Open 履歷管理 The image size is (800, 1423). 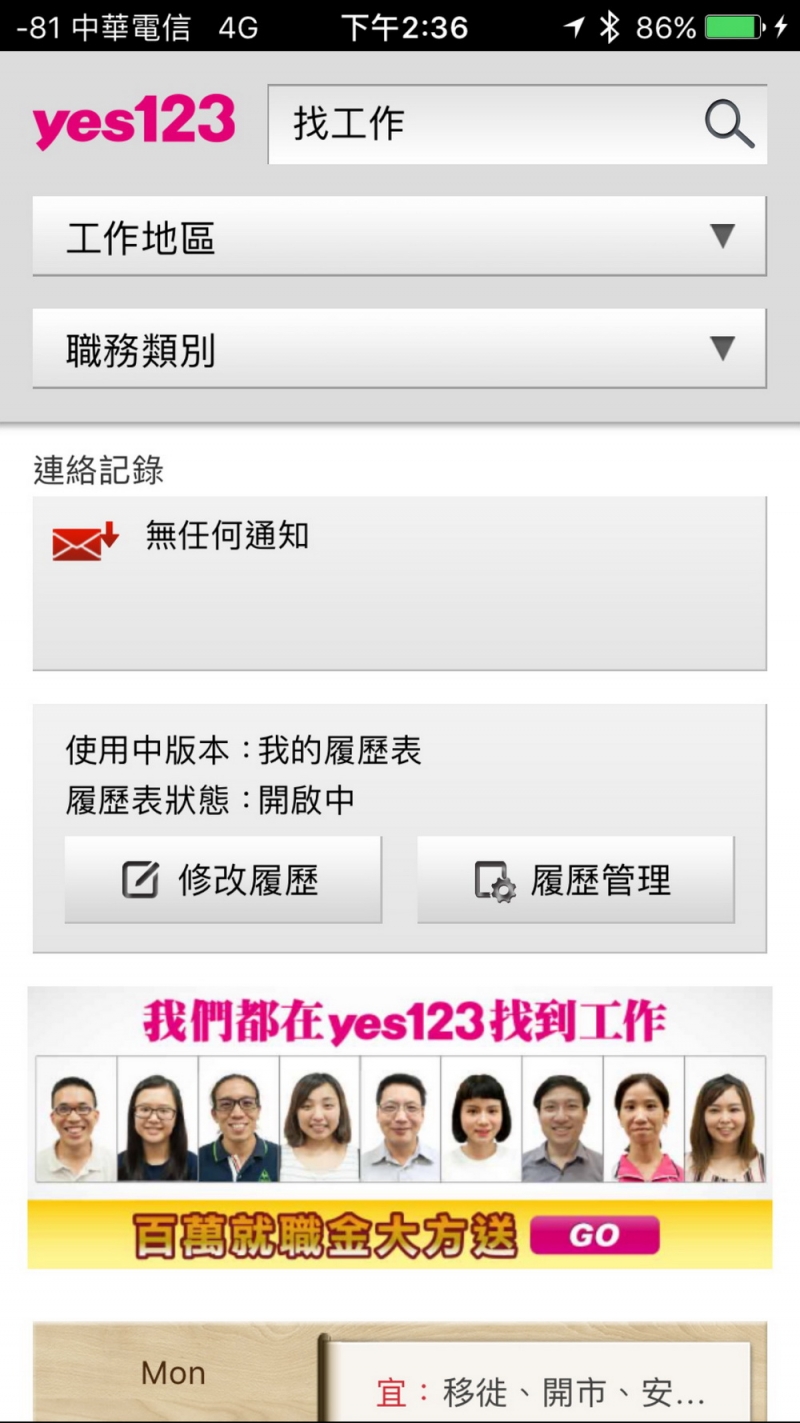[575, 880]
